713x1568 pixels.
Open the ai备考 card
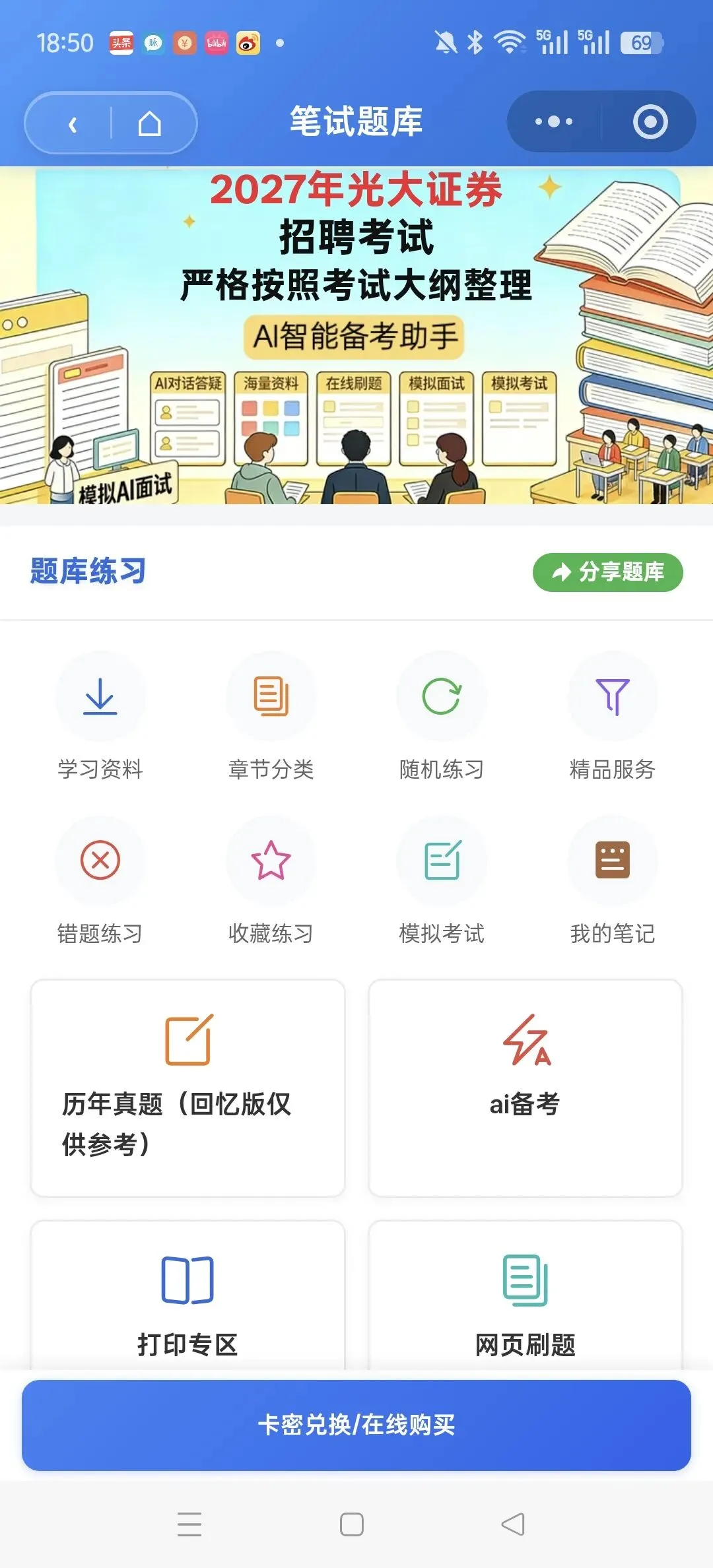pos(526,1088)
